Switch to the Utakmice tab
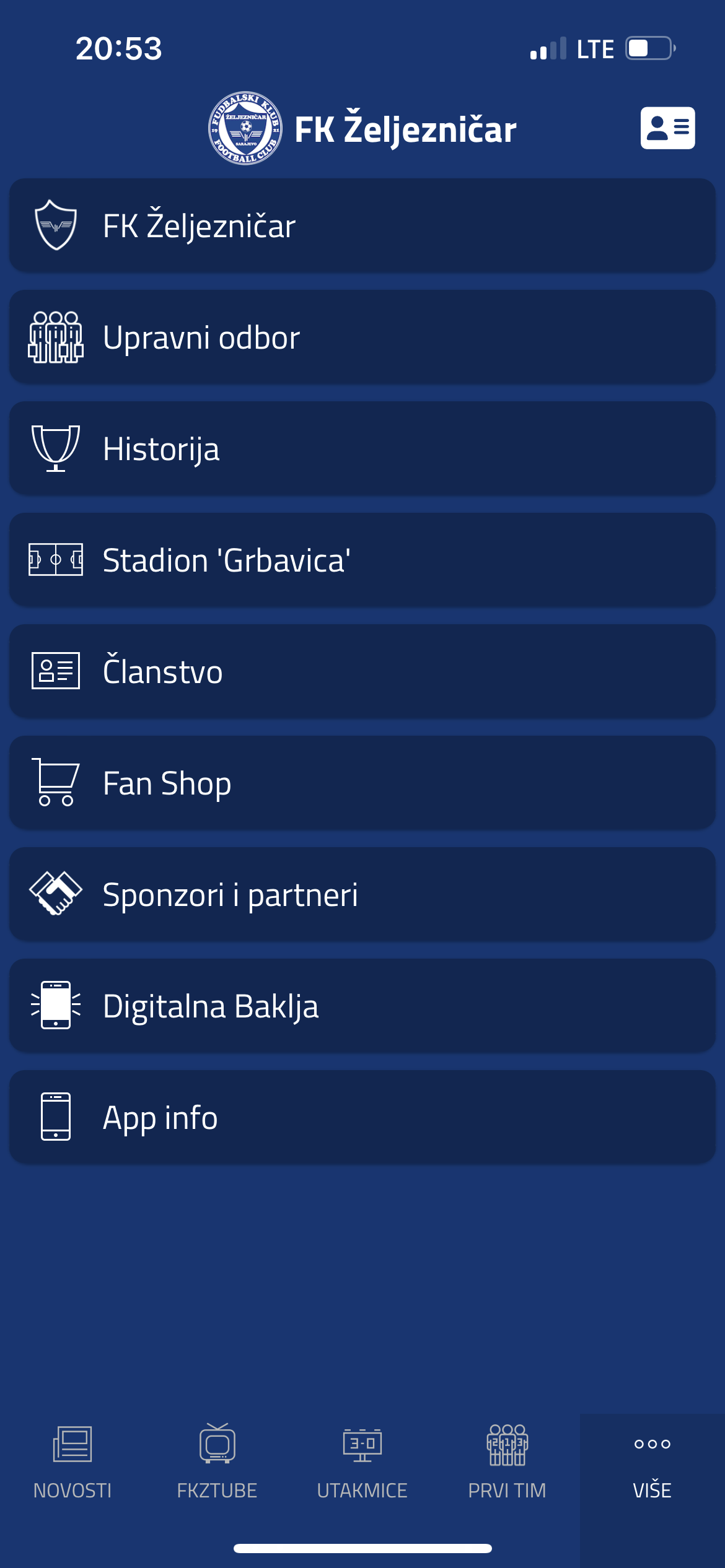This screenshot has width=725, height=1568. (362, 1461)
